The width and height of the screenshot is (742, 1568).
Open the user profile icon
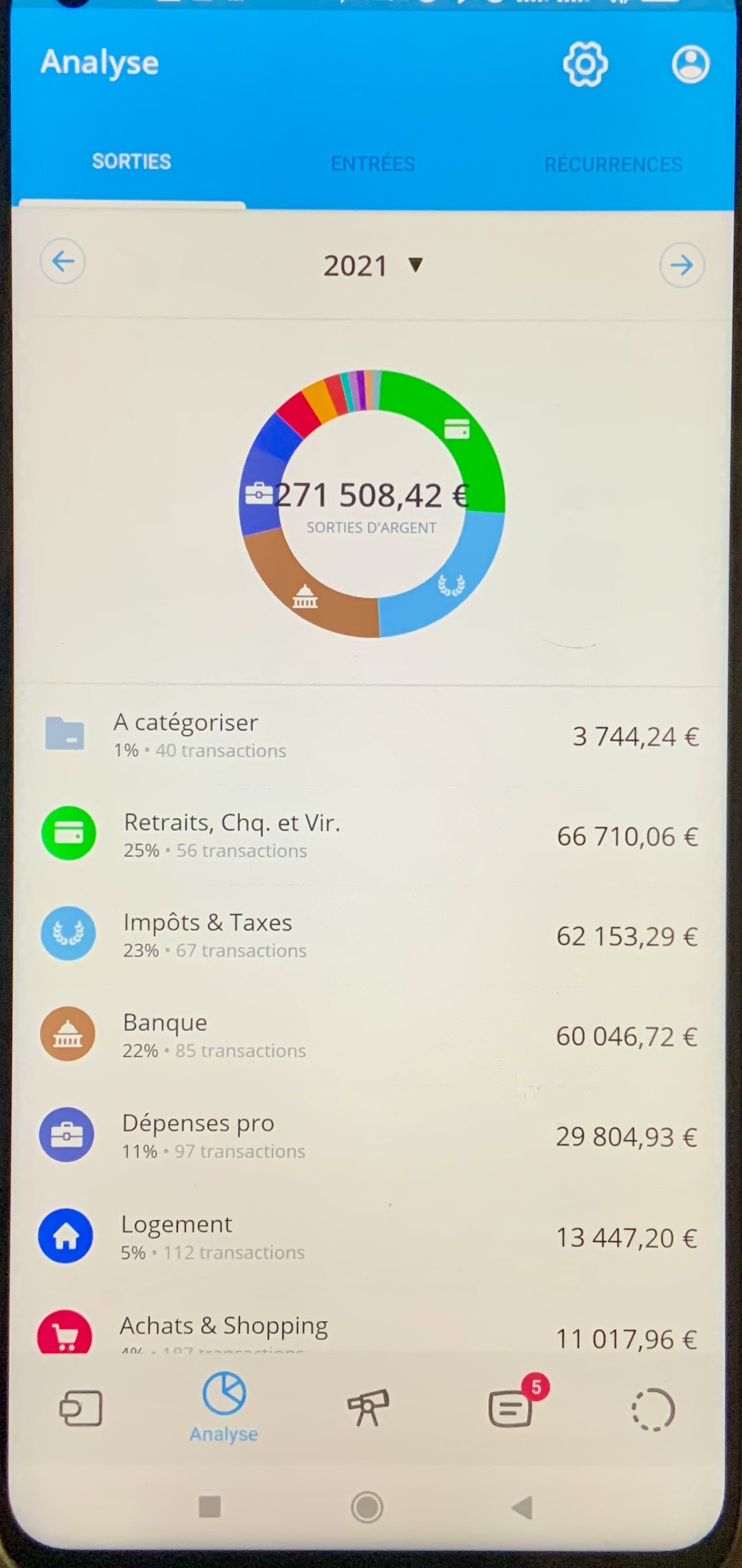point(690,64)
